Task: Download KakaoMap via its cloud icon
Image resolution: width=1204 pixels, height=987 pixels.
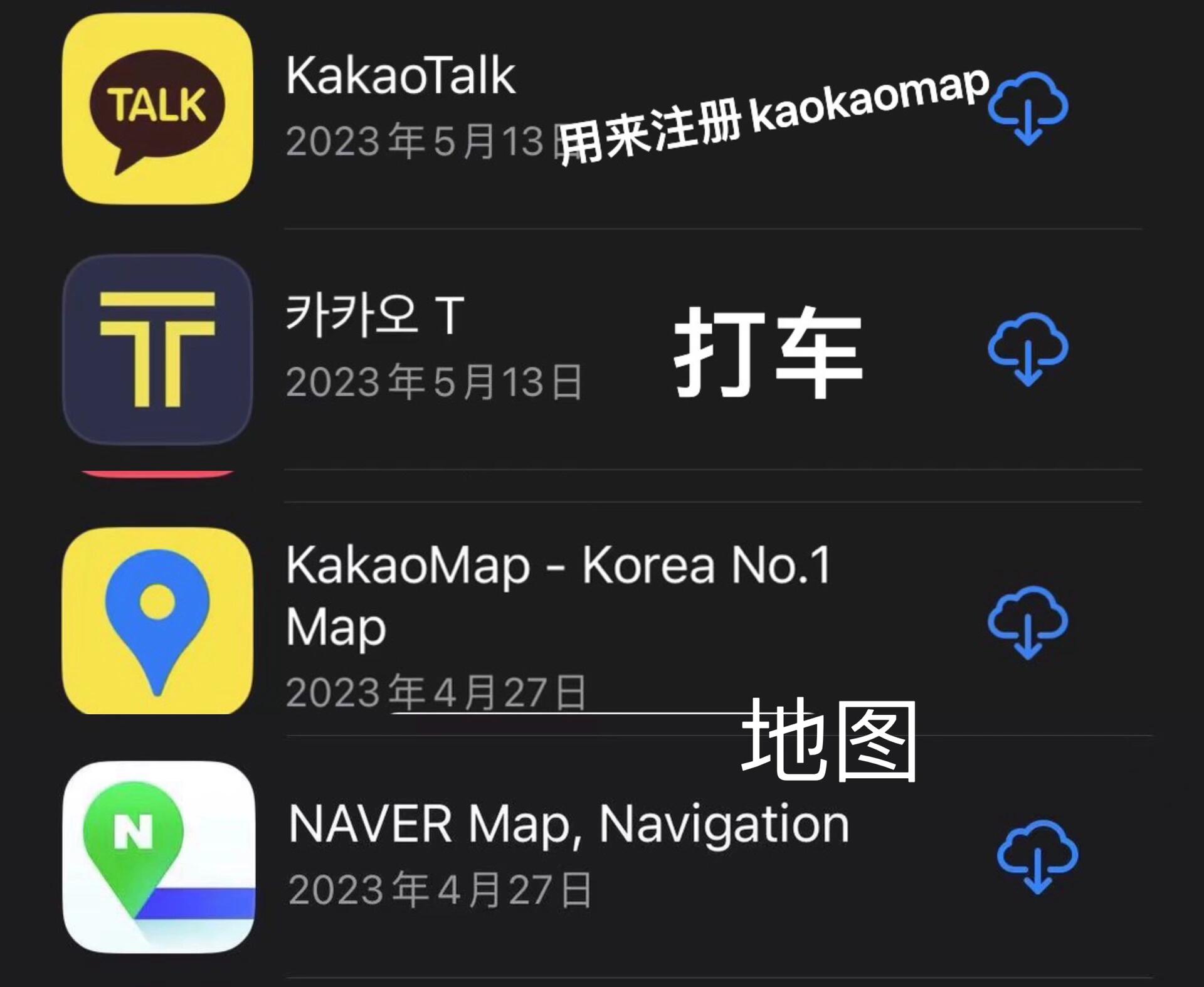Action: click(x=1028, y=622)
